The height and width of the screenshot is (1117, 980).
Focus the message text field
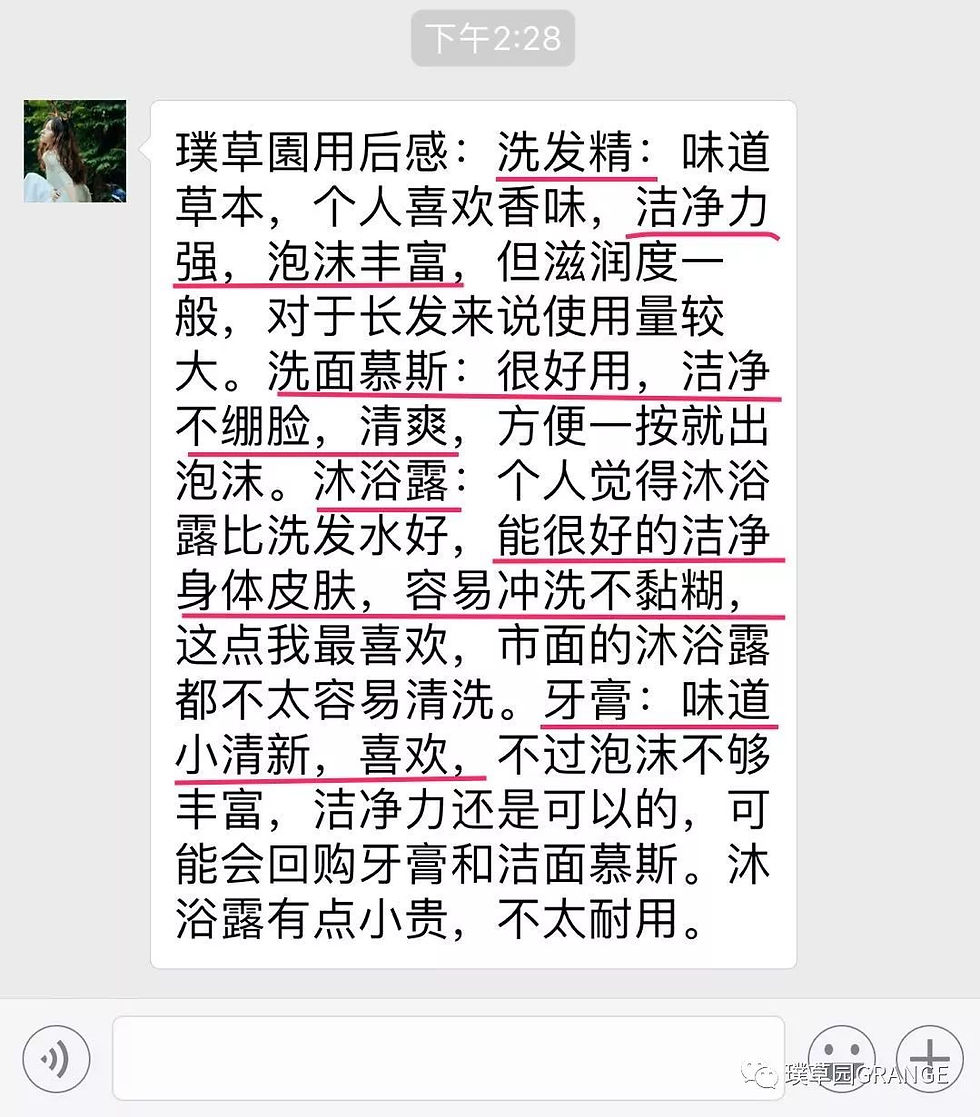[x=447, y=1058]
